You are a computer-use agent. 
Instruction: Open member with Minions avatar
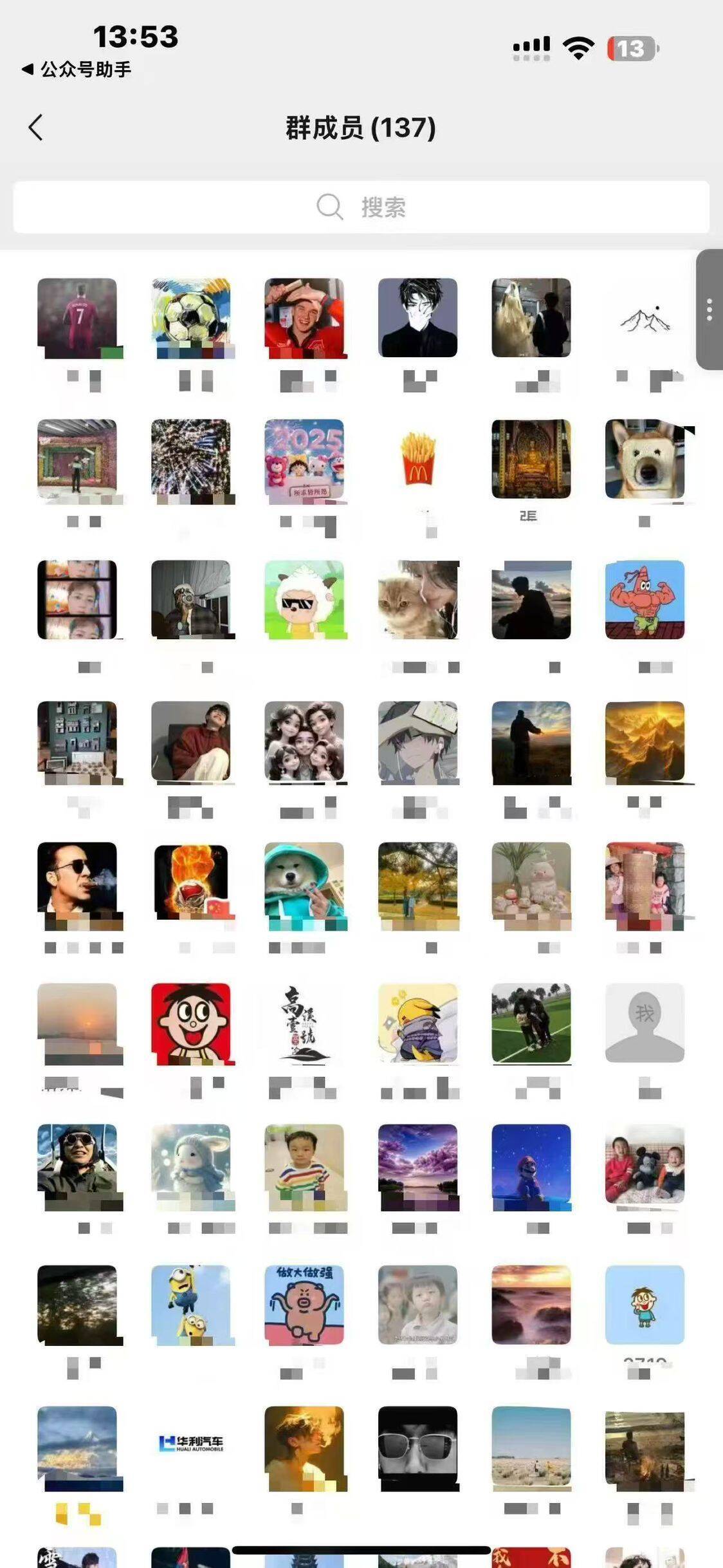point(191,1304)
